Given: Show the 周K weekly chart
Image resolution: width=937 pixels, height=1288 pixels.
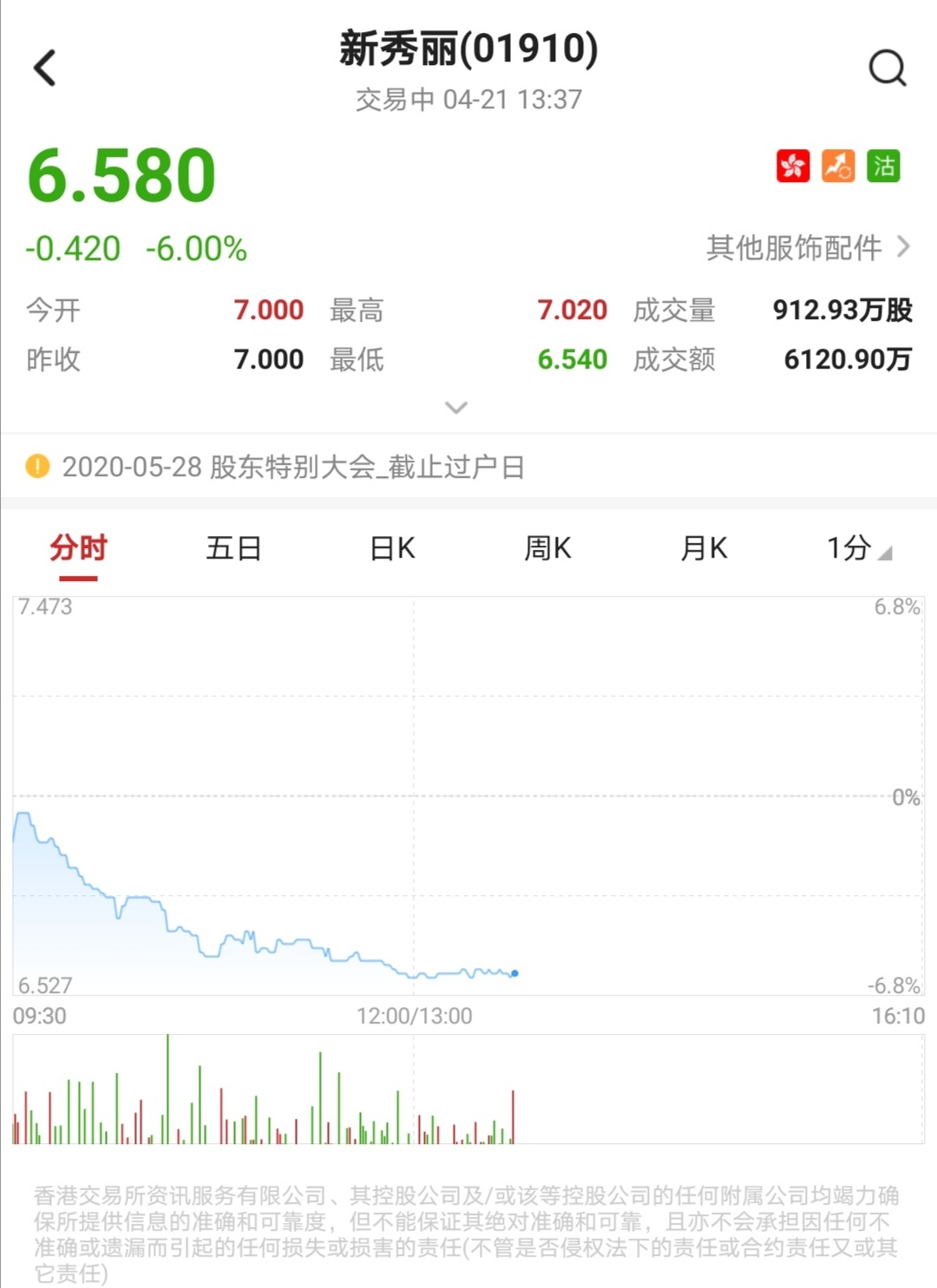Looking at the screenshot, I should 547,548.
